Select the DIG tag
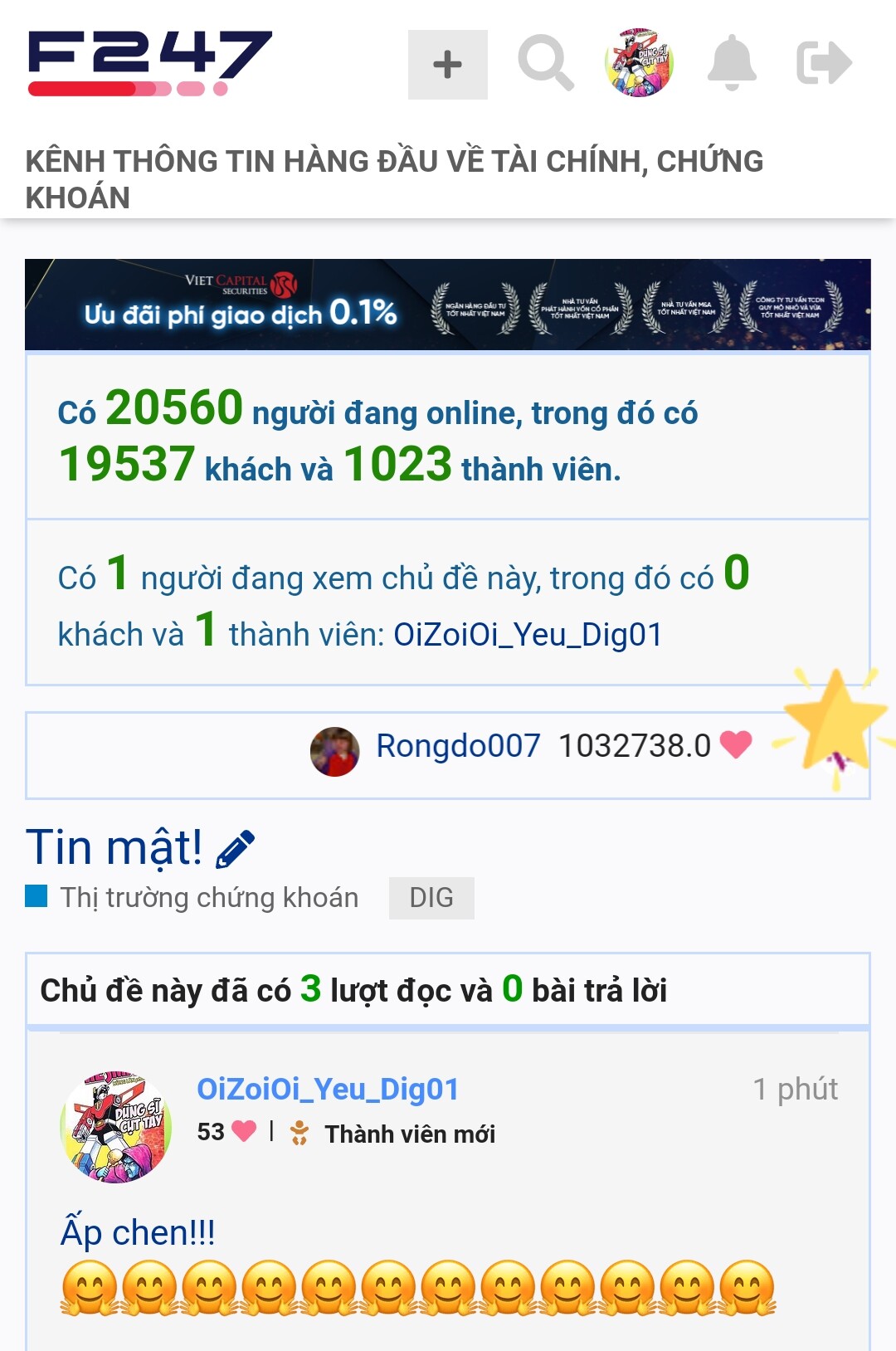This screenshot has width=896, height=1351. click(431, 898)
